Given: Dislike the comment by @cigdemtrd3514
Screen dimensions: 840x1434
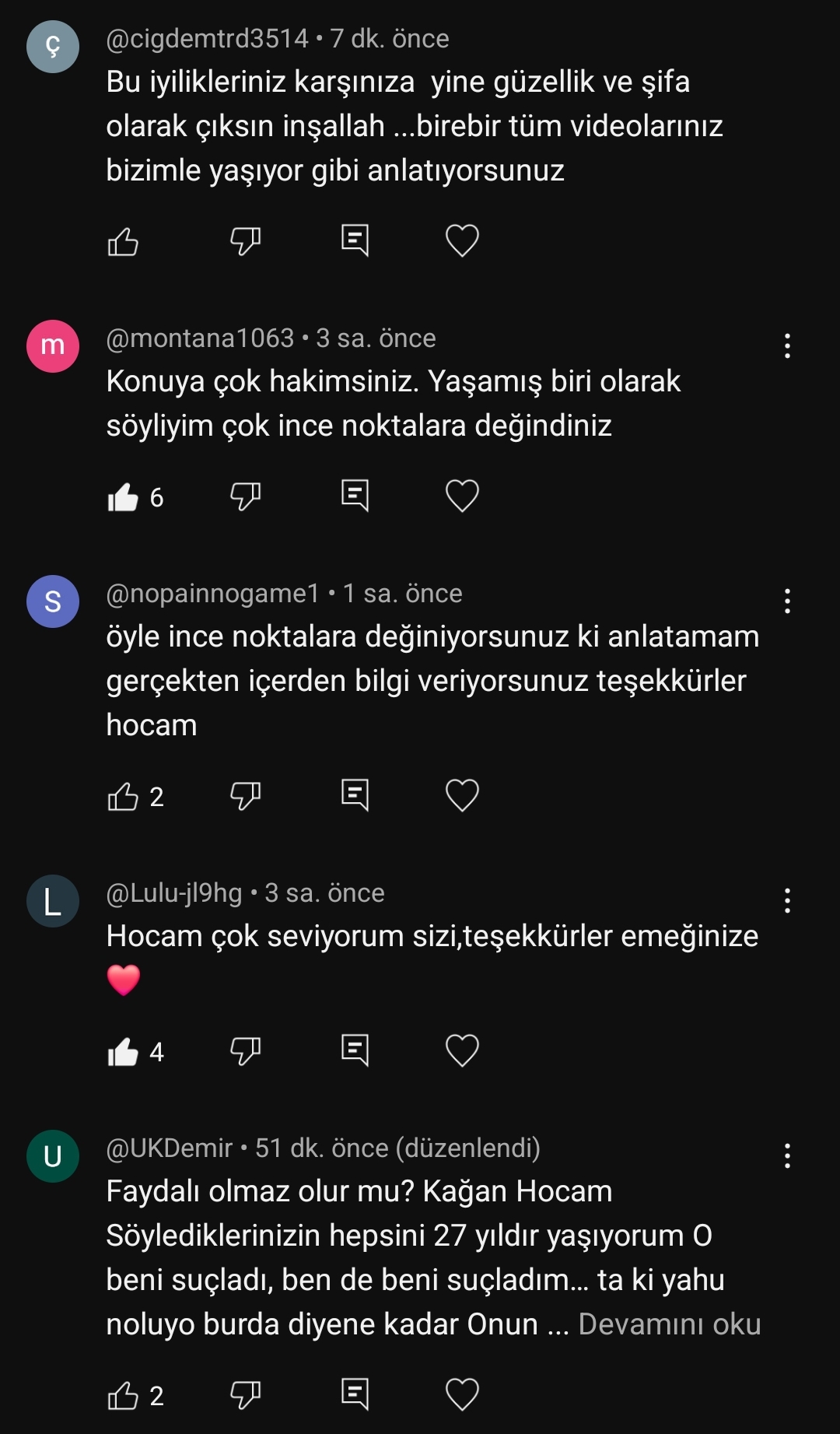Looking at the screenshot, I should click(245, 242).
